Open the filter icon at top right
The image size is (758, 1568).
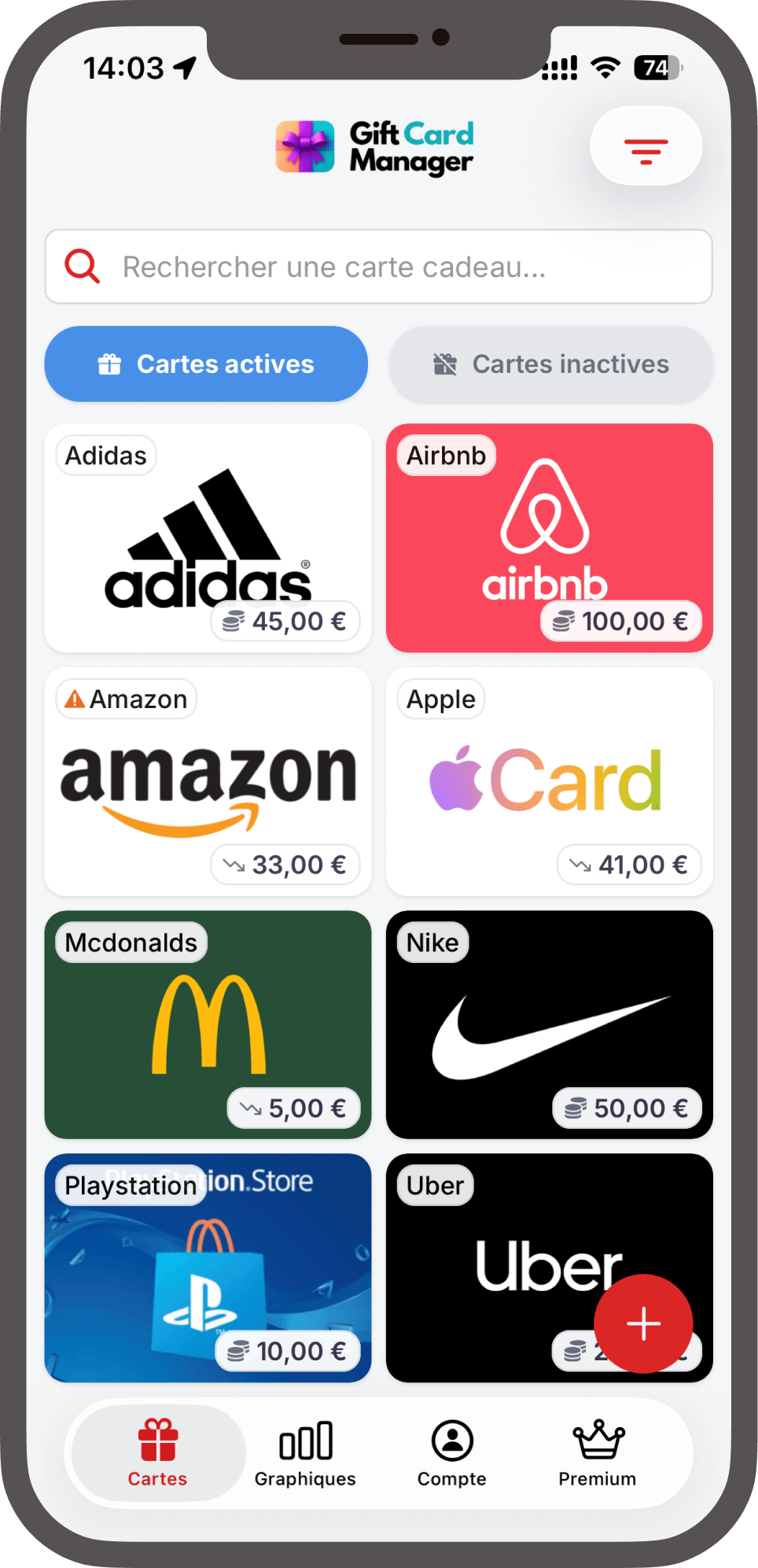point(645,146)
